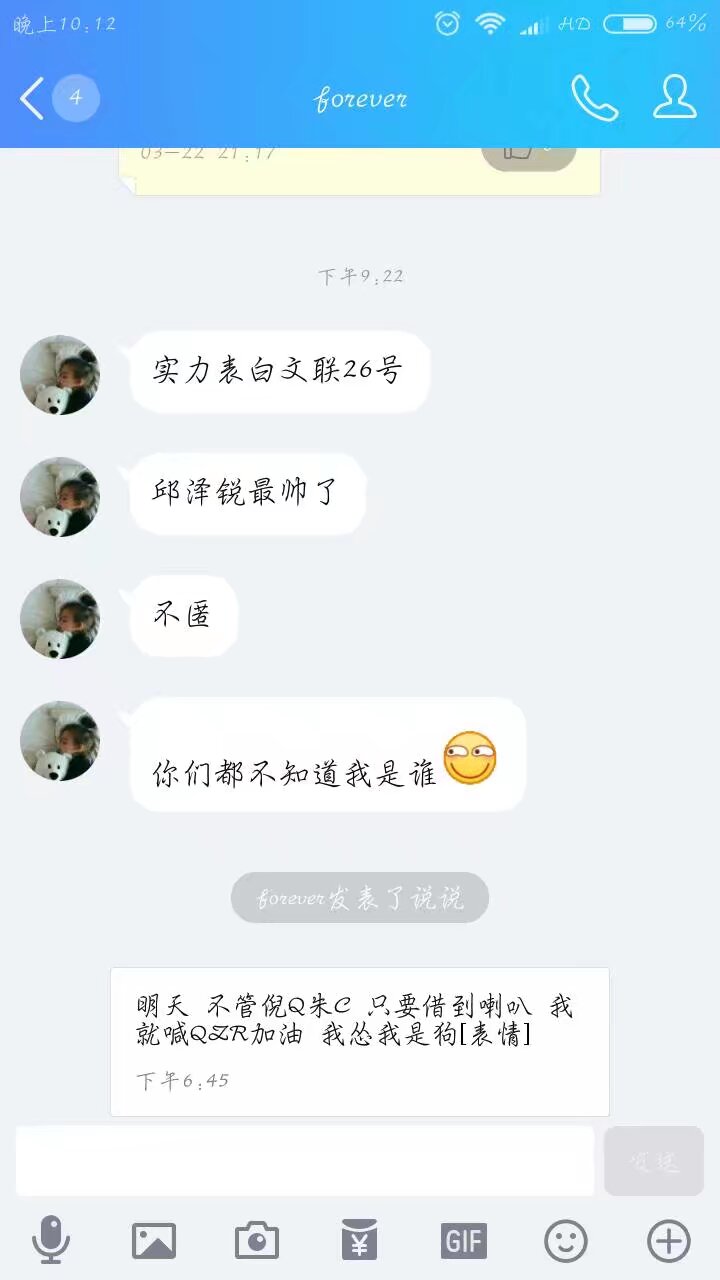Open the emoji panel
The height and width of the screenshot is (1280, 720).
[x=566, y=1241]
